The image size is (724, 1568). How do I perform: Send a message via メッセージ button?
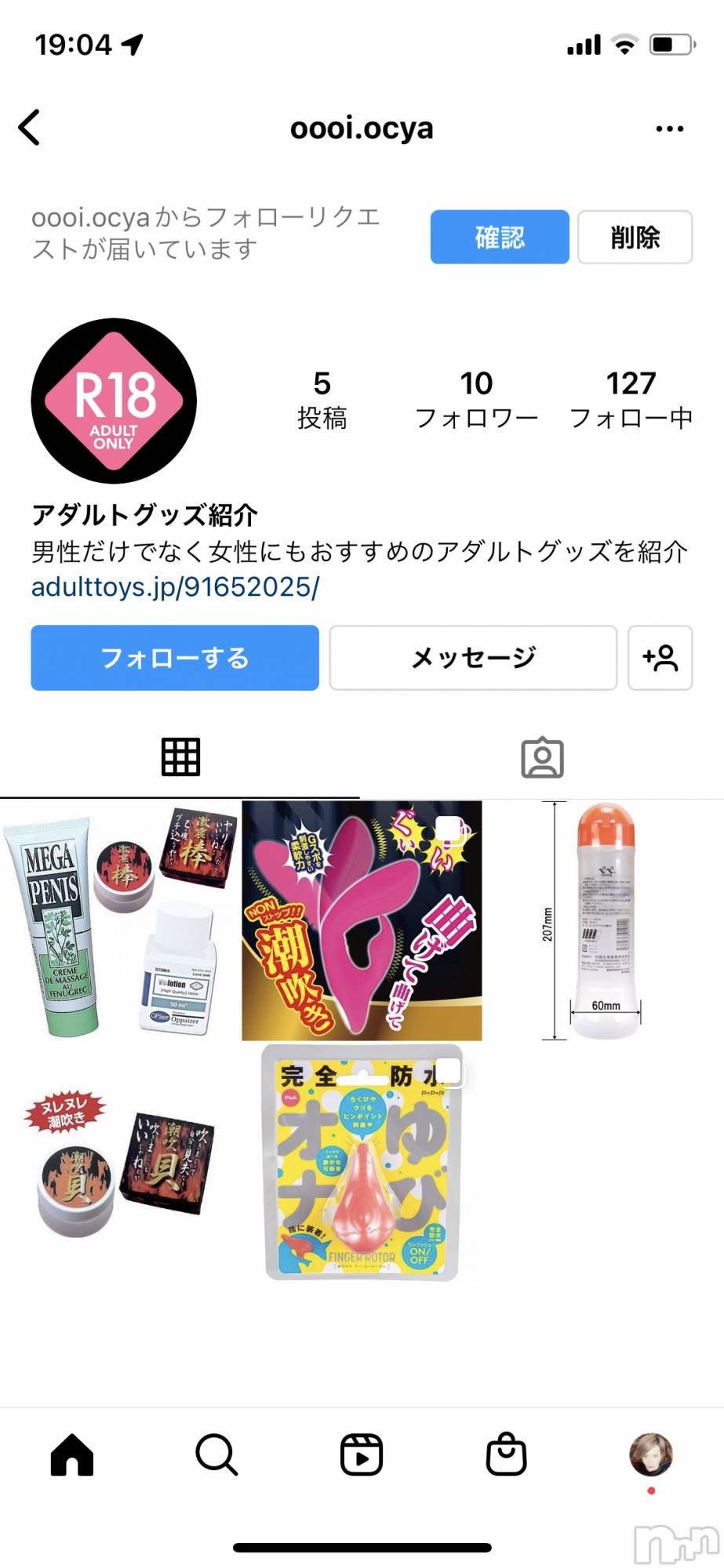pos(473,658)
